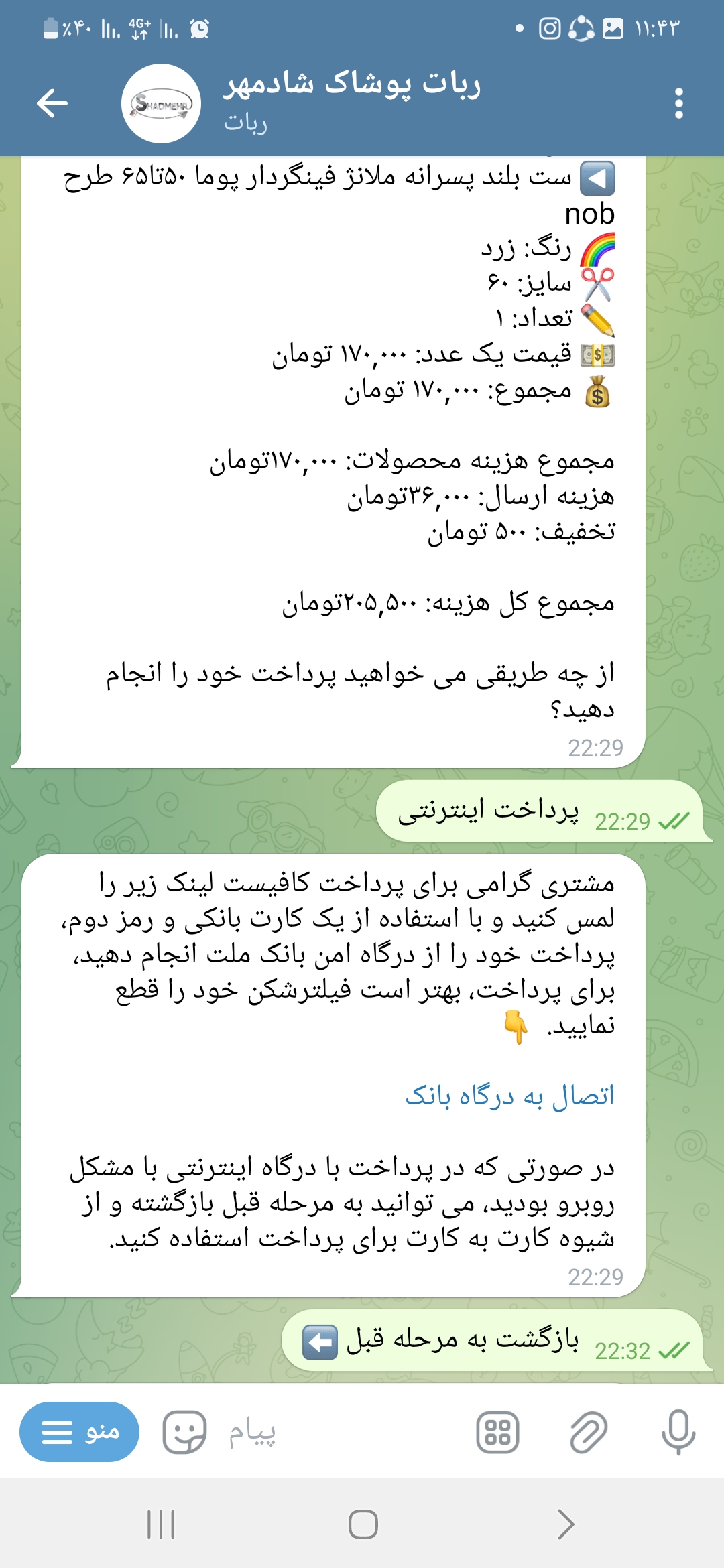Open the ربات پوشاک شادمهر bot profile
This screenshot has width=724, height=1568.
pyautogui.click(x=352, y=103)
